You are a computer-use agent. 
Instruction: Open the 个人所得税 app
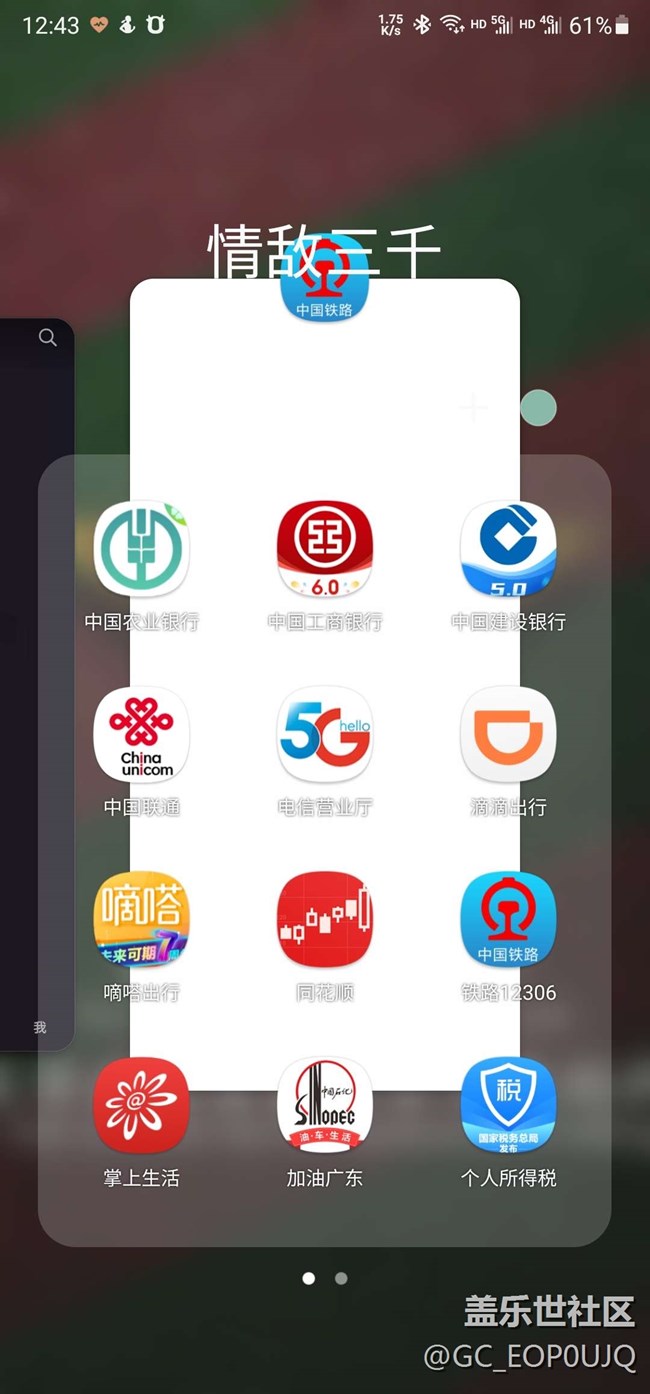(x=508, y=1106)
